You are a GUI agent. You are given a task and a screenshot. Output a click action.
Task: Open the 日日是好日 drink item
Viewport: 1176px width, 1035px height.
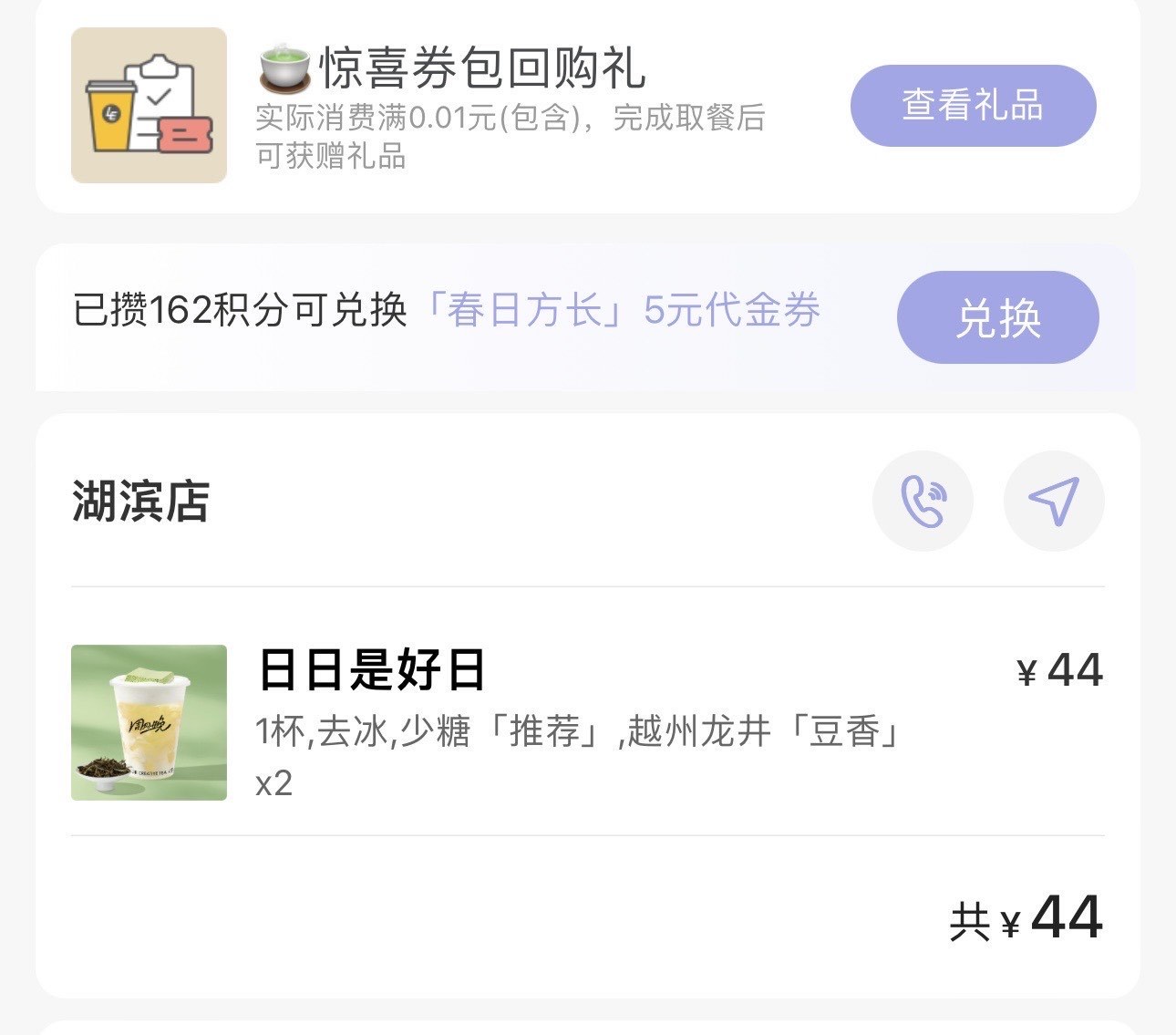click(x=372, y=670)
